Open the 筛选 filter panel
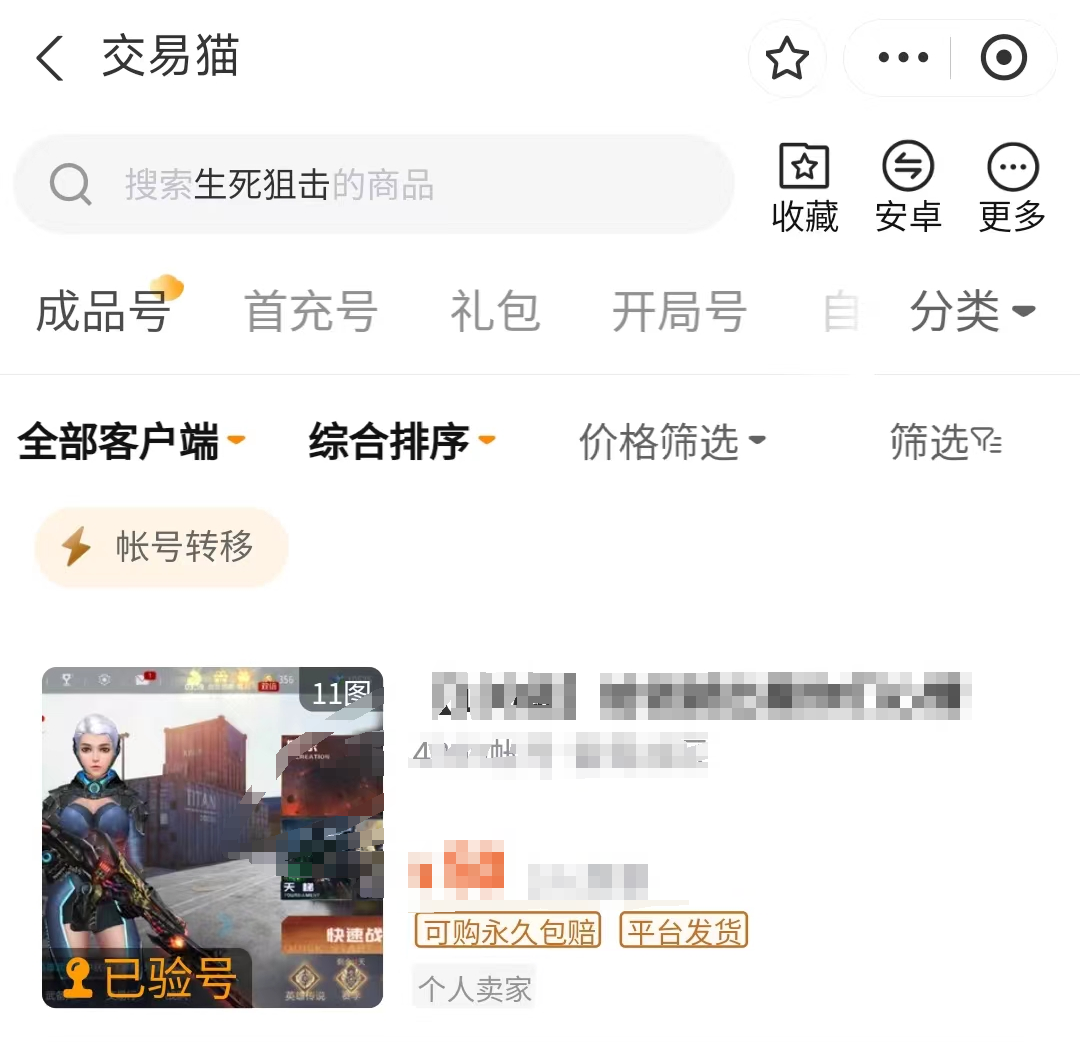 click(945, 441)
